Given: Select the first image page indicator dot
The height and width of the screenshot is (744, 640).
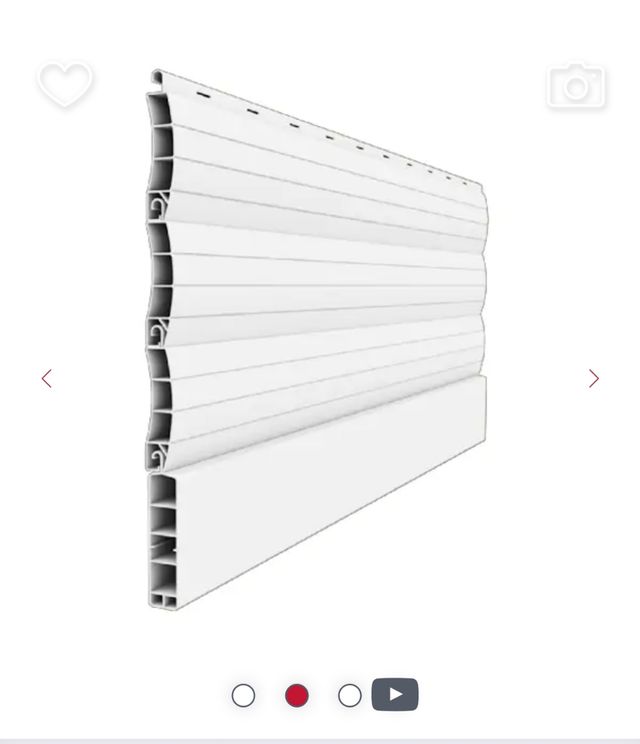Looking at the screenshot, I should click(x=243, y=695).
